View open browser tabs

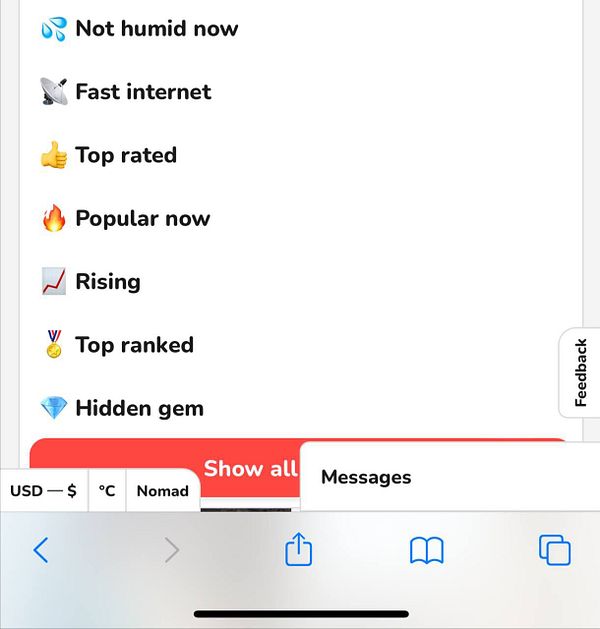coord(554,550)
